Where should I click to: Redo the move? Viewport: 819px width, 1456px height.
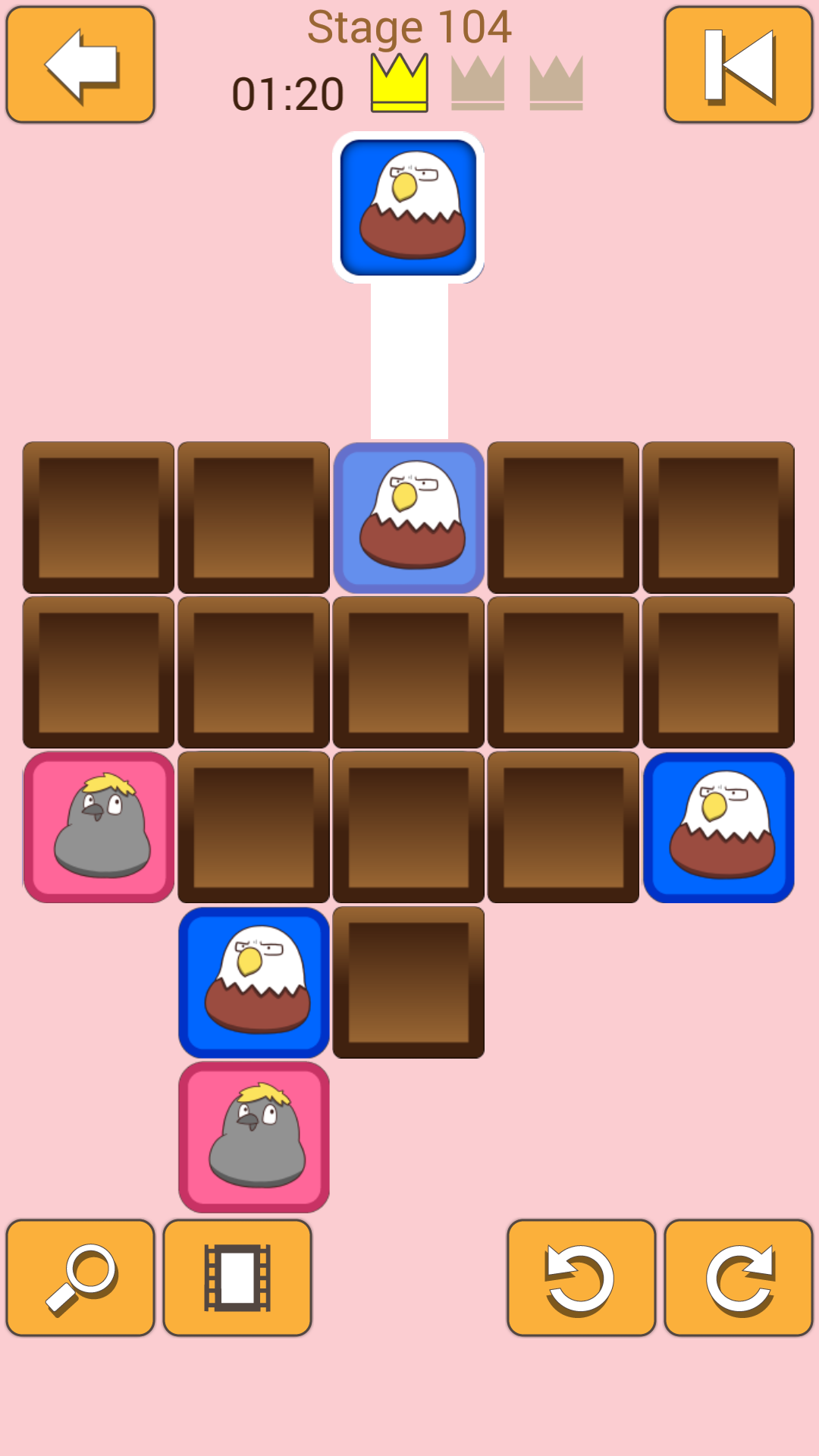739,1278
